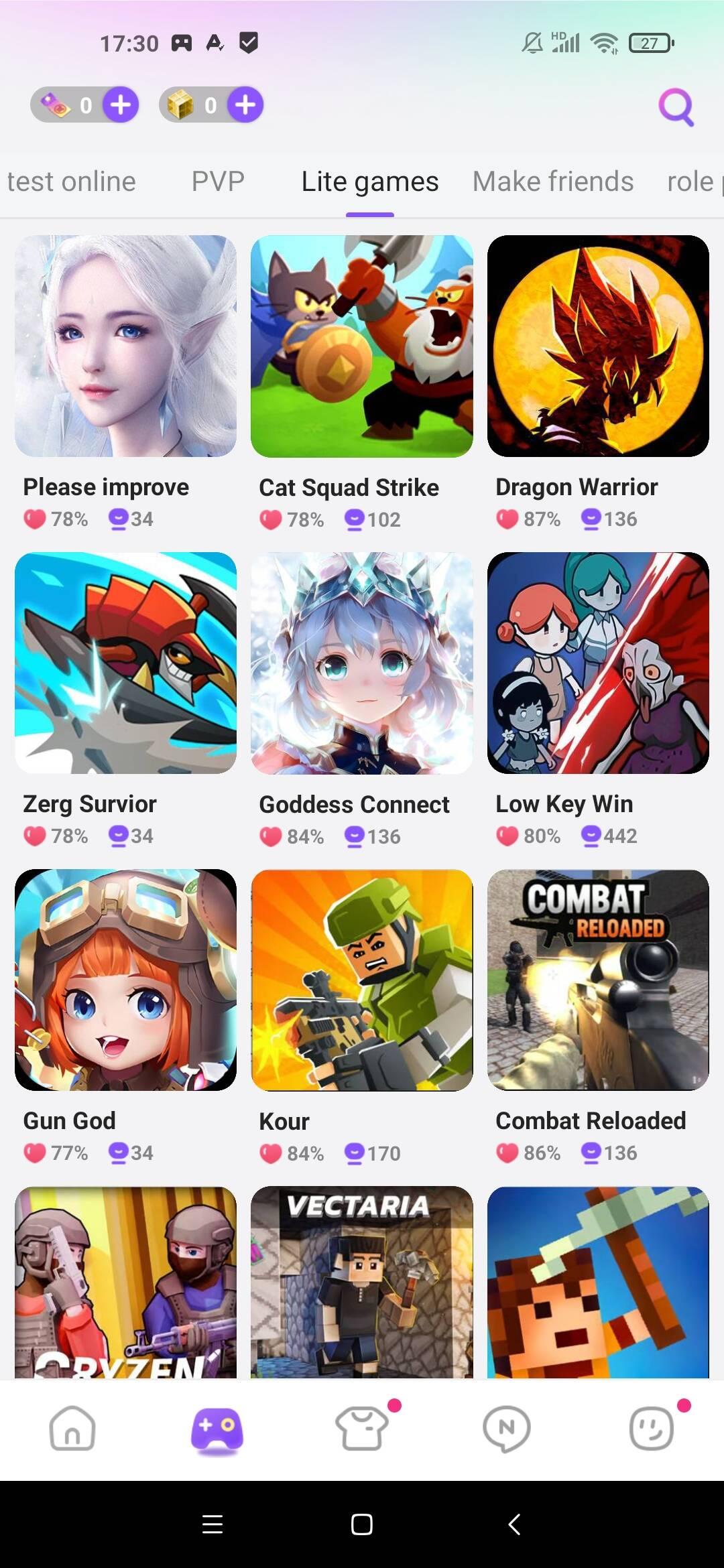724x1568 pixels.
Task: Open Combat Reloaded game
Action: tap(598, 980)
